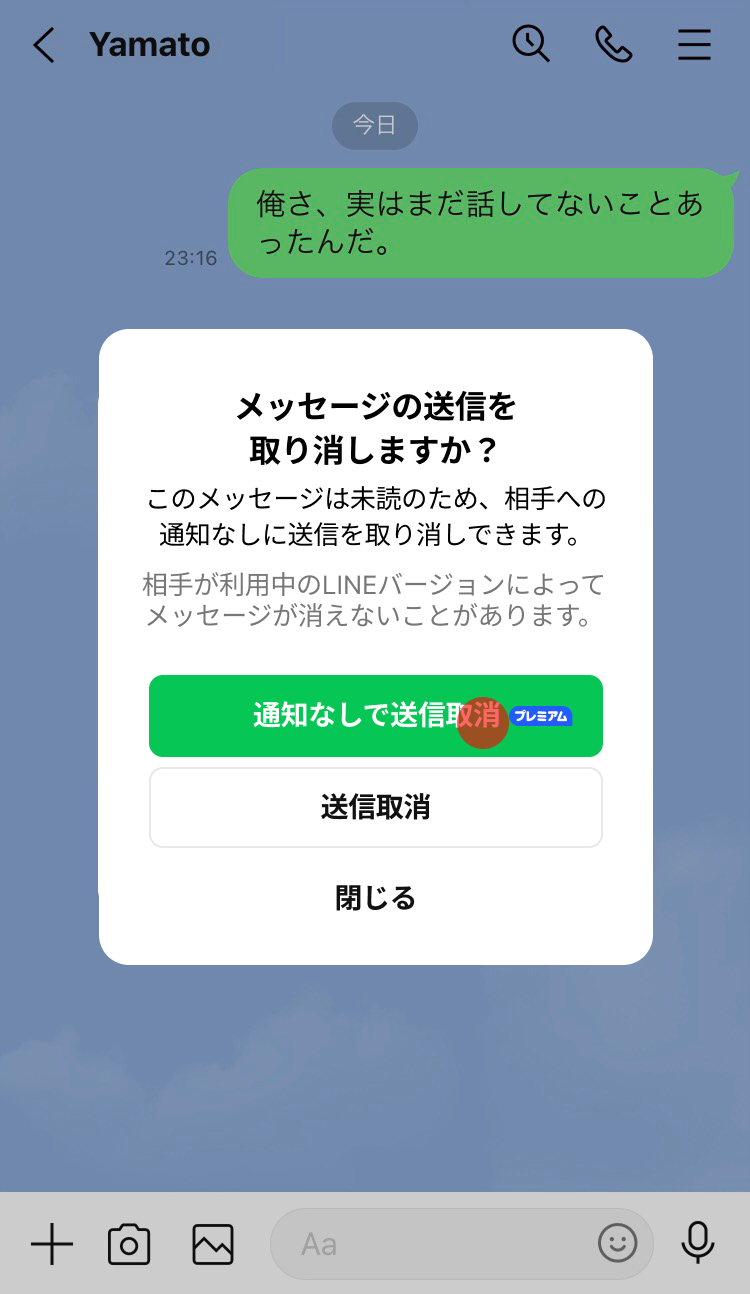Go back to the chat list
This screenshot has height=1294, width=750.
pyautogui.click(x=43, y=45)
